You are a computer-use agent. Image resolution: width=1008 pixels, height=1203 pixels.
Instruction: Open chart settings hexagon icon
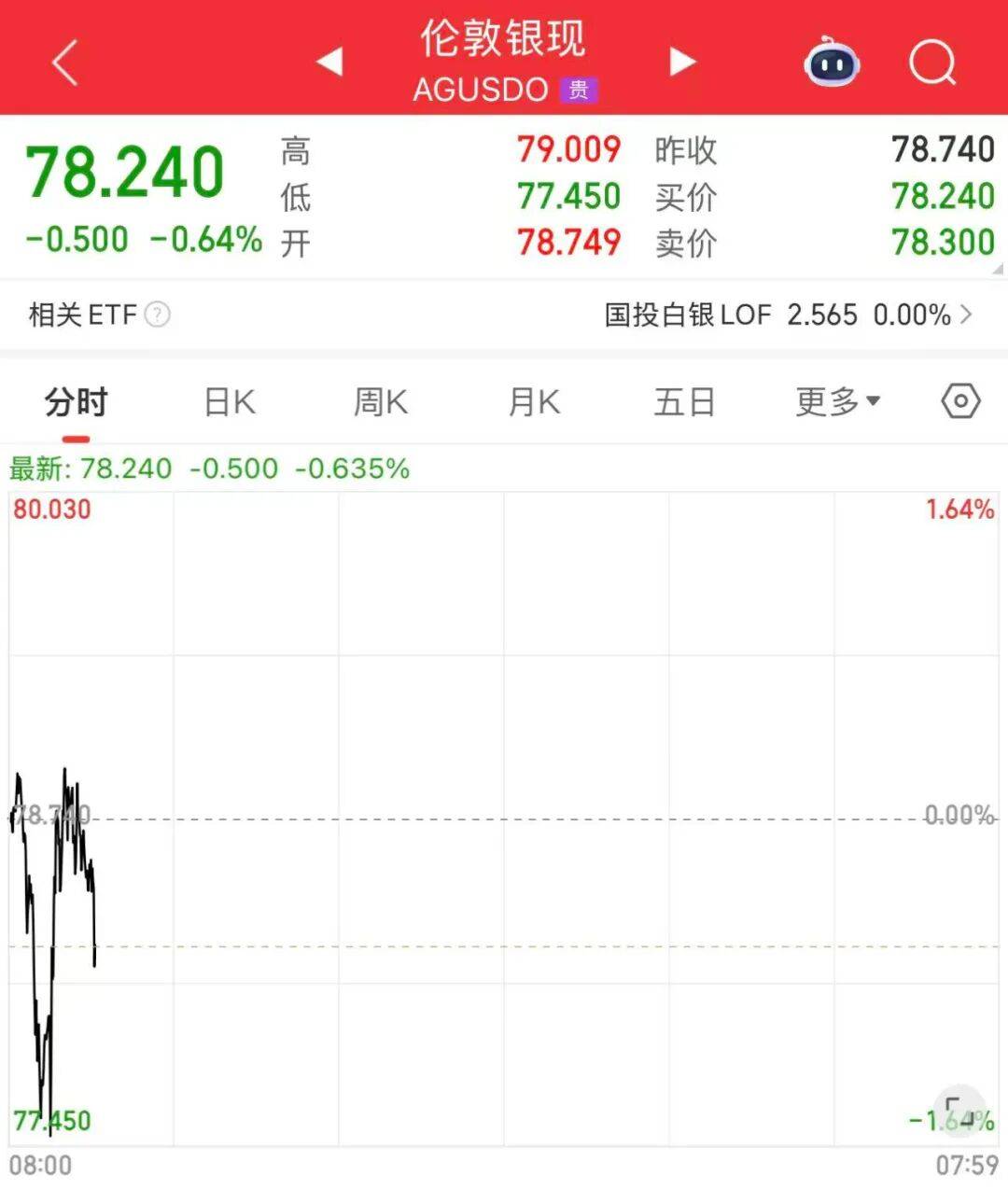pos(960,401)
